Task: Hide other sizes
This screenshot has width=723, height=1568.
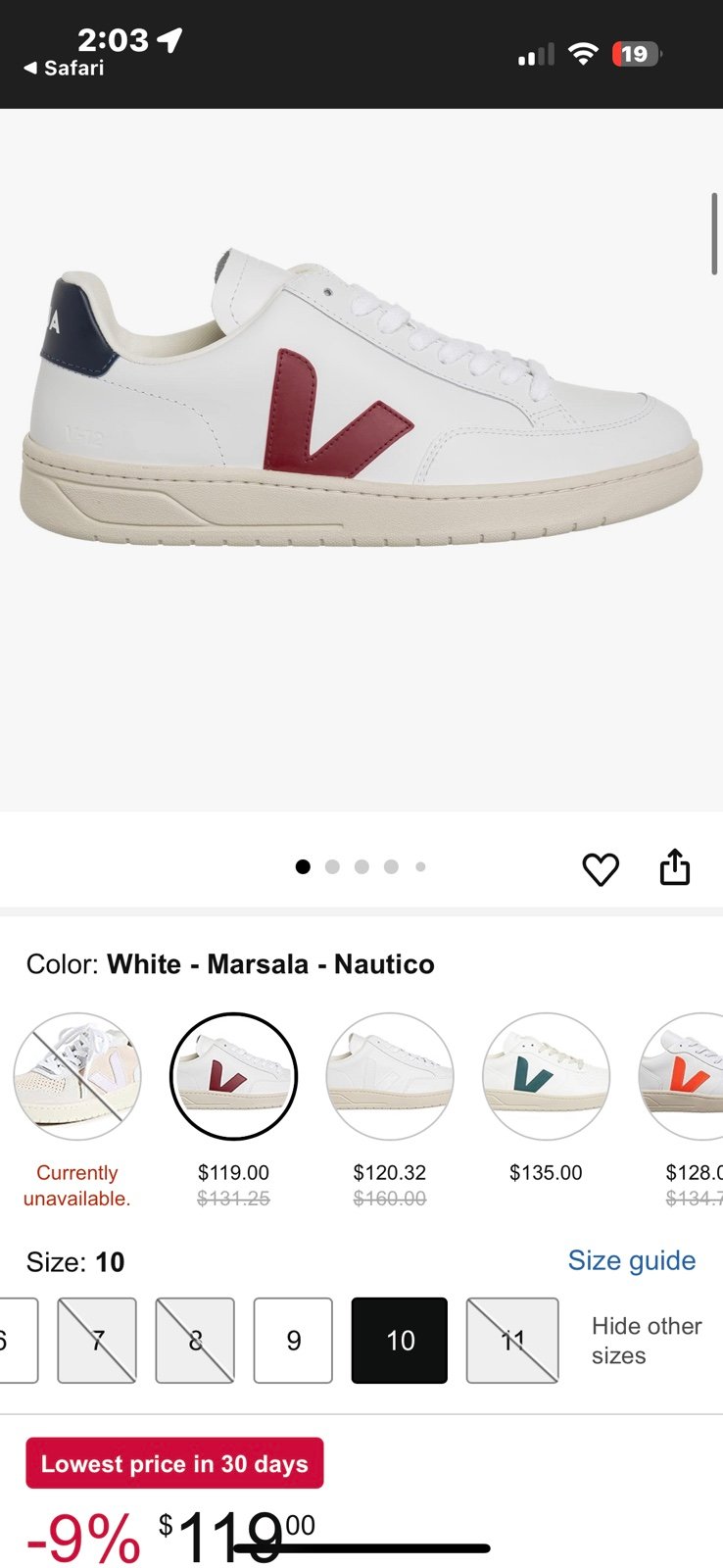Action: [x=647, y=1341]
